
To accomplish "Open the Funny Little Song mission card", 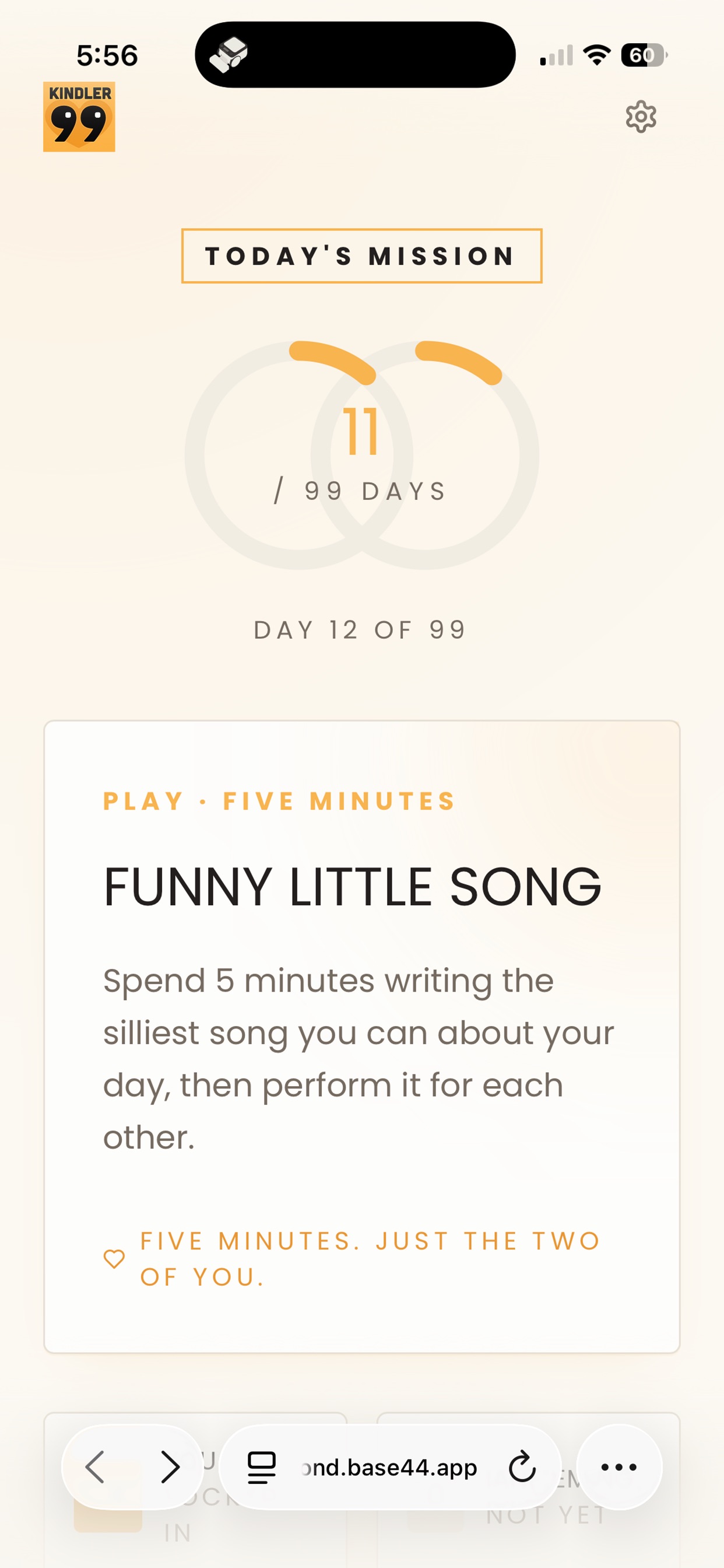I will pyautogui.click(x=361, y=1037).
